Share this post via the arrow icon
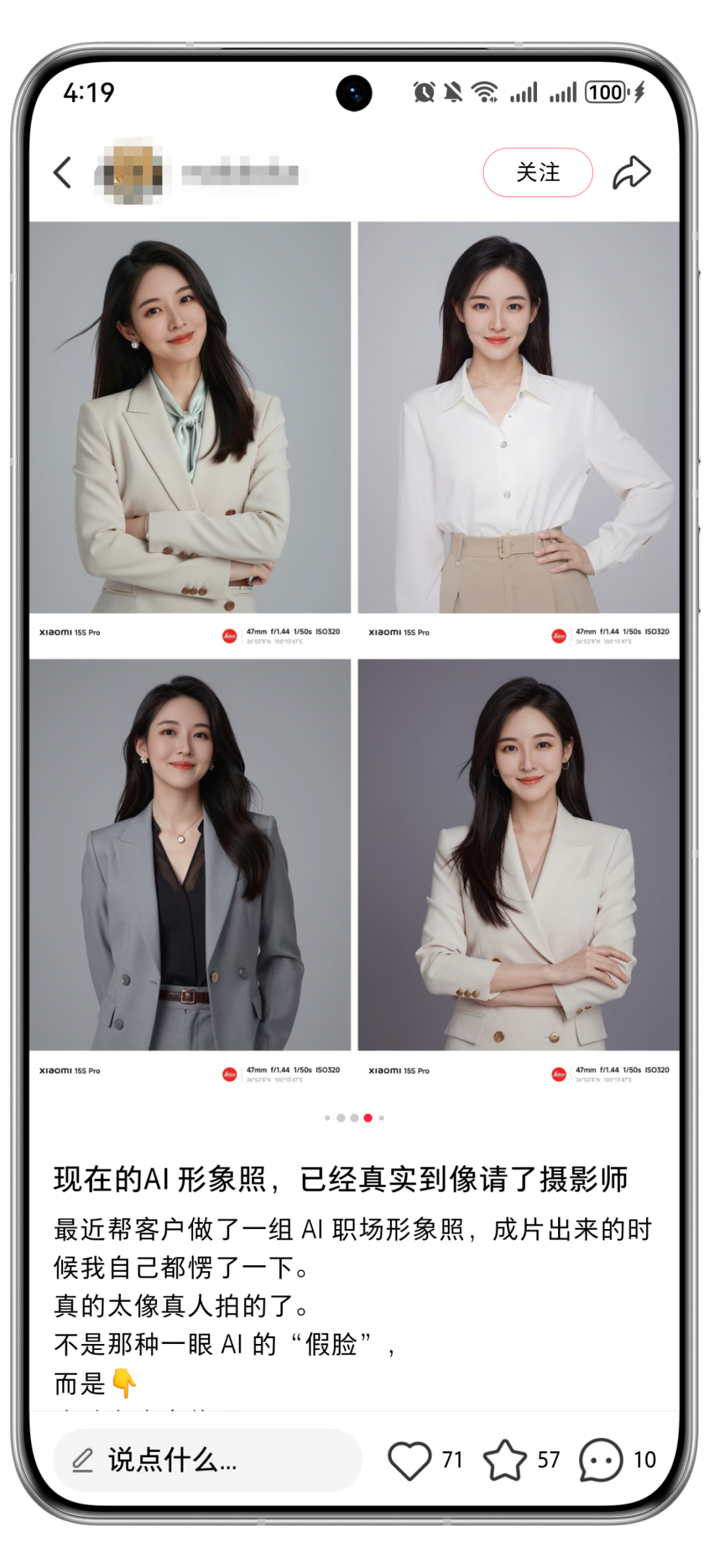Viewport: 709px width, 1568px height. (x=632, y=173)
